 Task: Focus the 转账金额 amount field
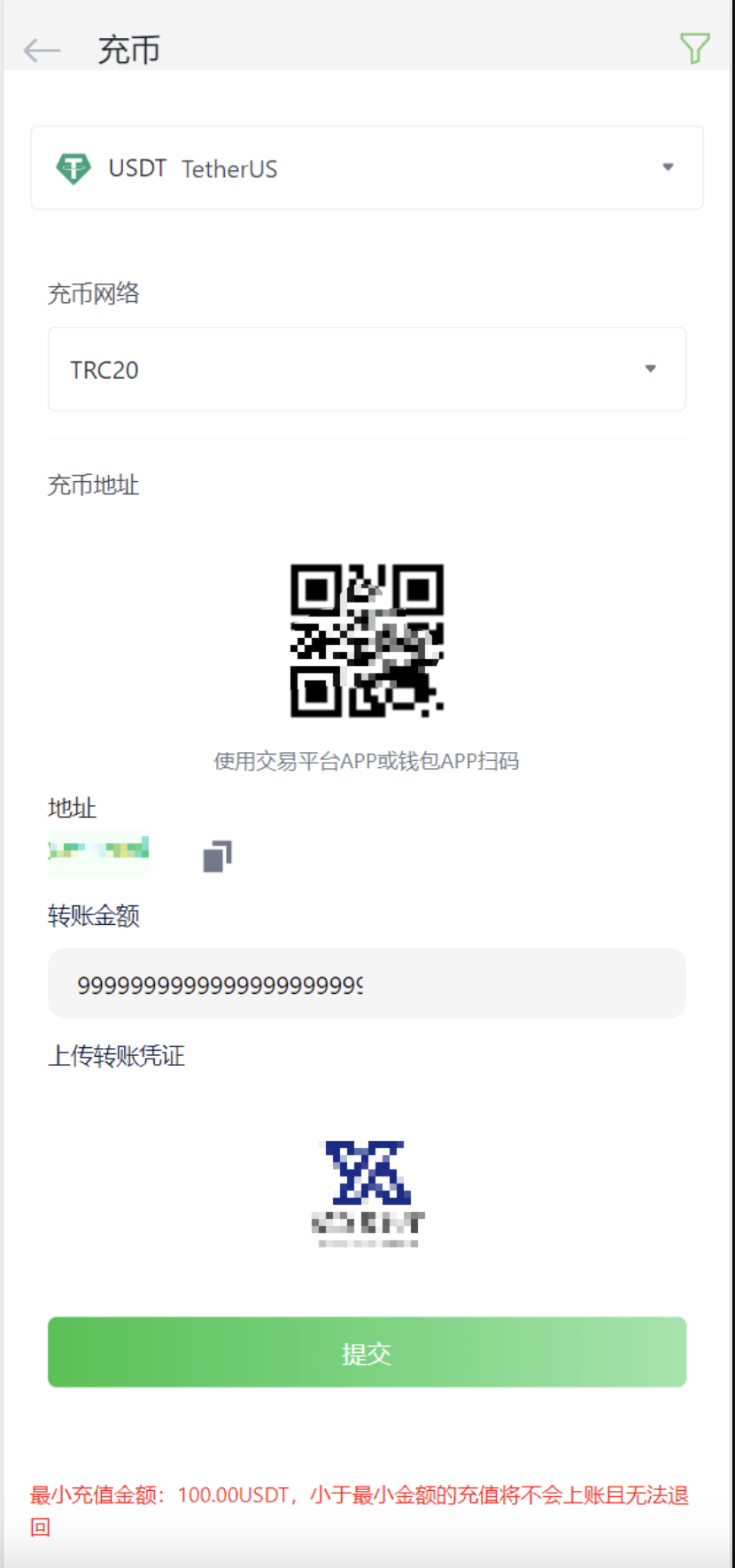tap(367, 984)
